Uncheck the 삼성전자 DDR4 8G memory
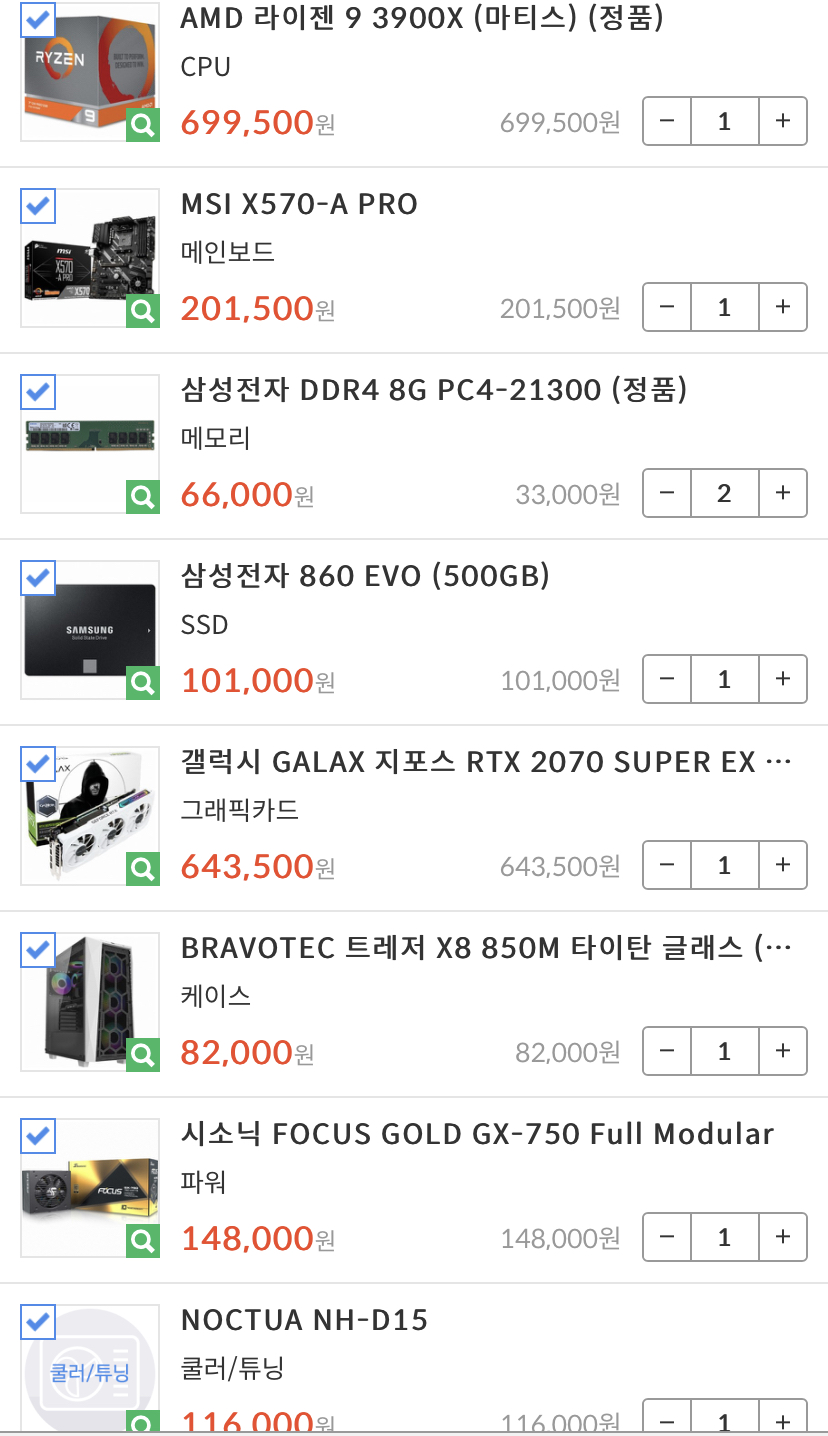The height and width of the screenshot is (1436, 828). click(38, 392)
